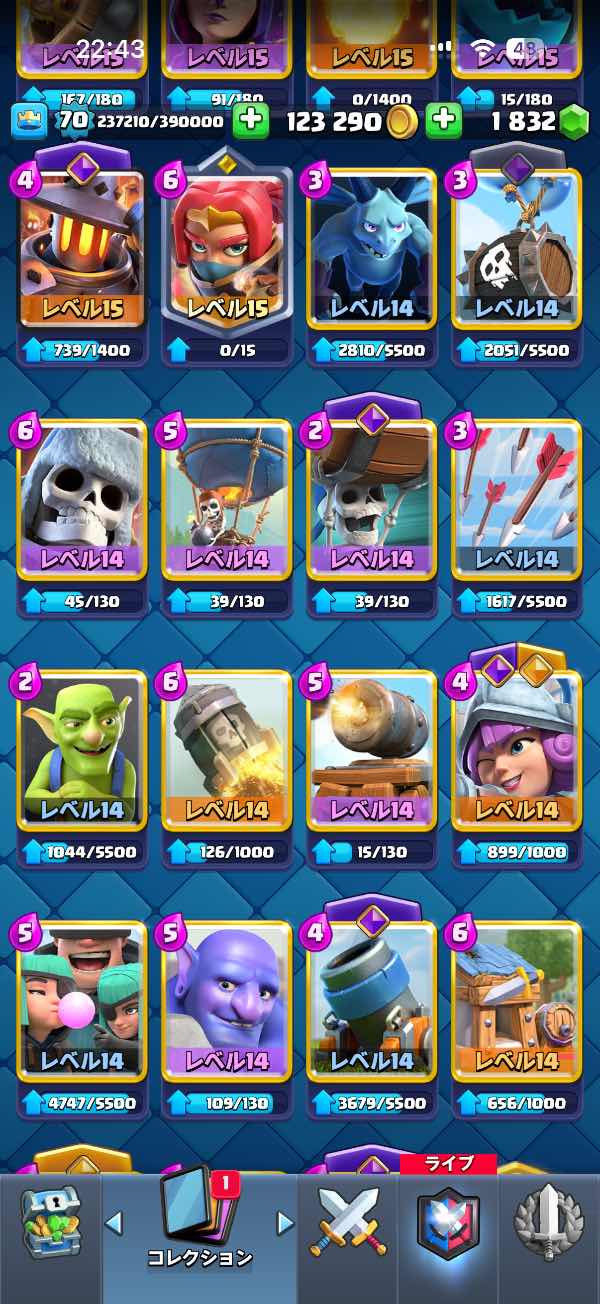
Task: Open the sword and laurel events tab
Action: click(x=547, y=1222)
